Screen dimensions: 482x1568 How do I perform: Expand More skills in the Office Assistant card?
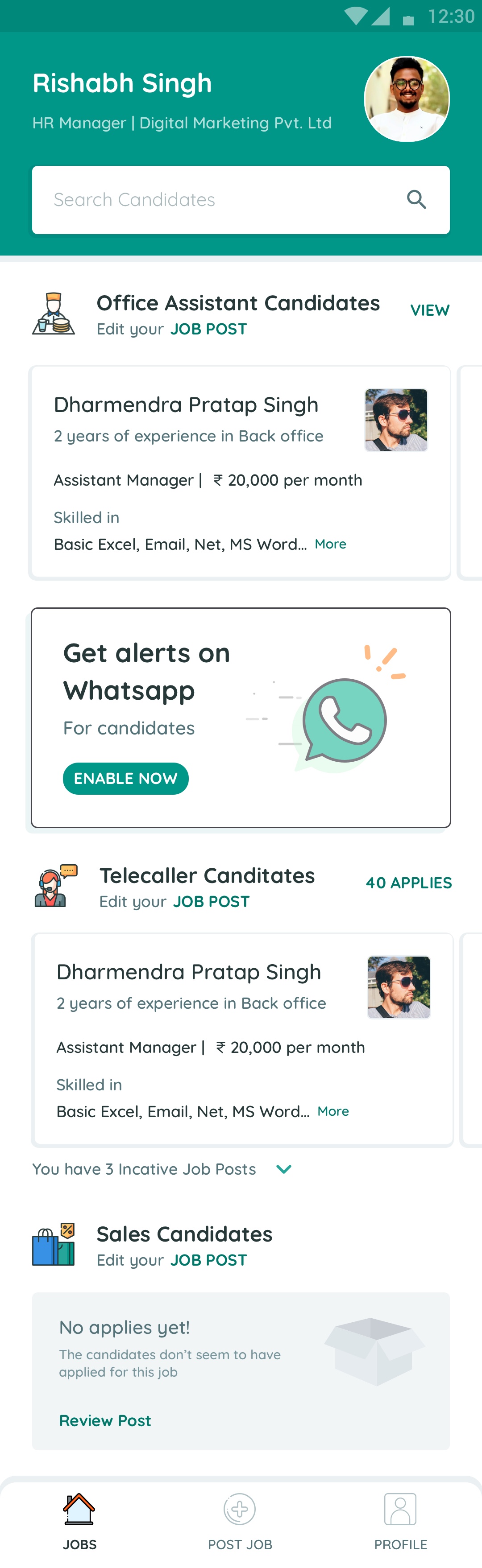(330, 544)
